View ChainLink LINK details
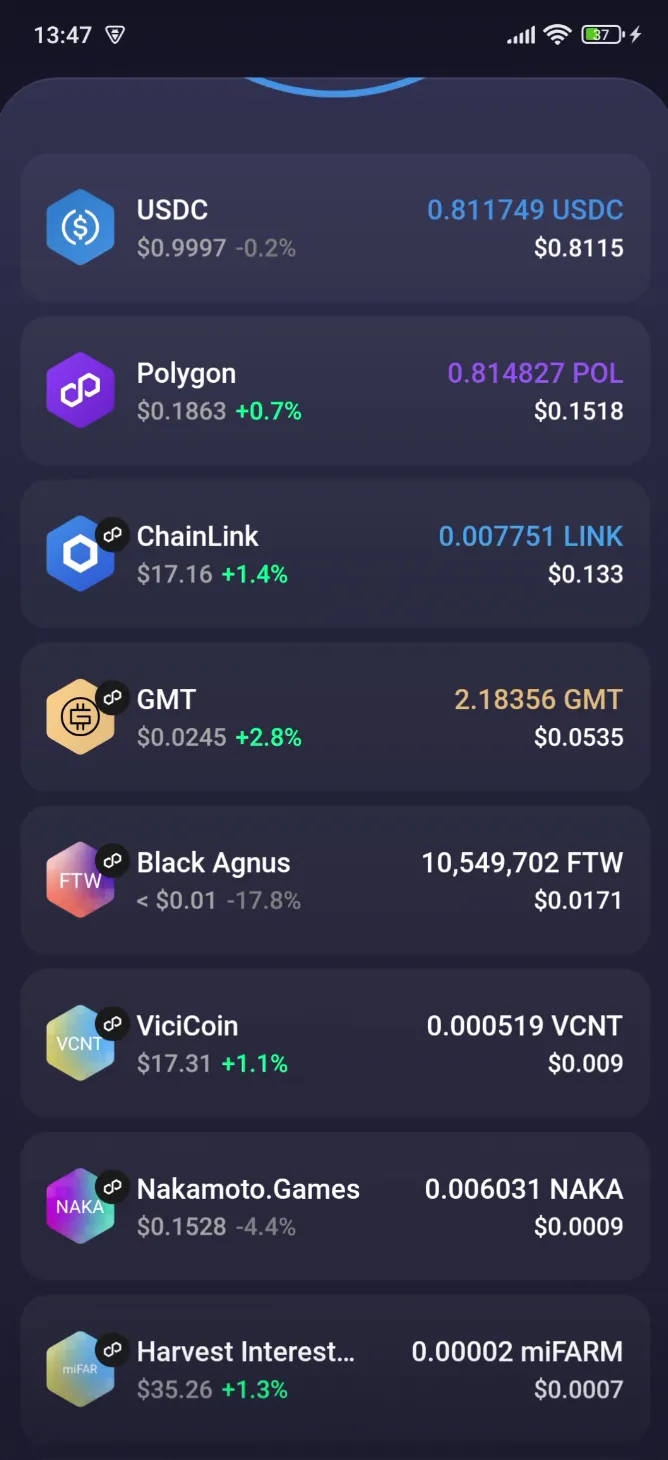Image resolution: width=668 pixels, height=1460 pixels. tap(335, 554)
